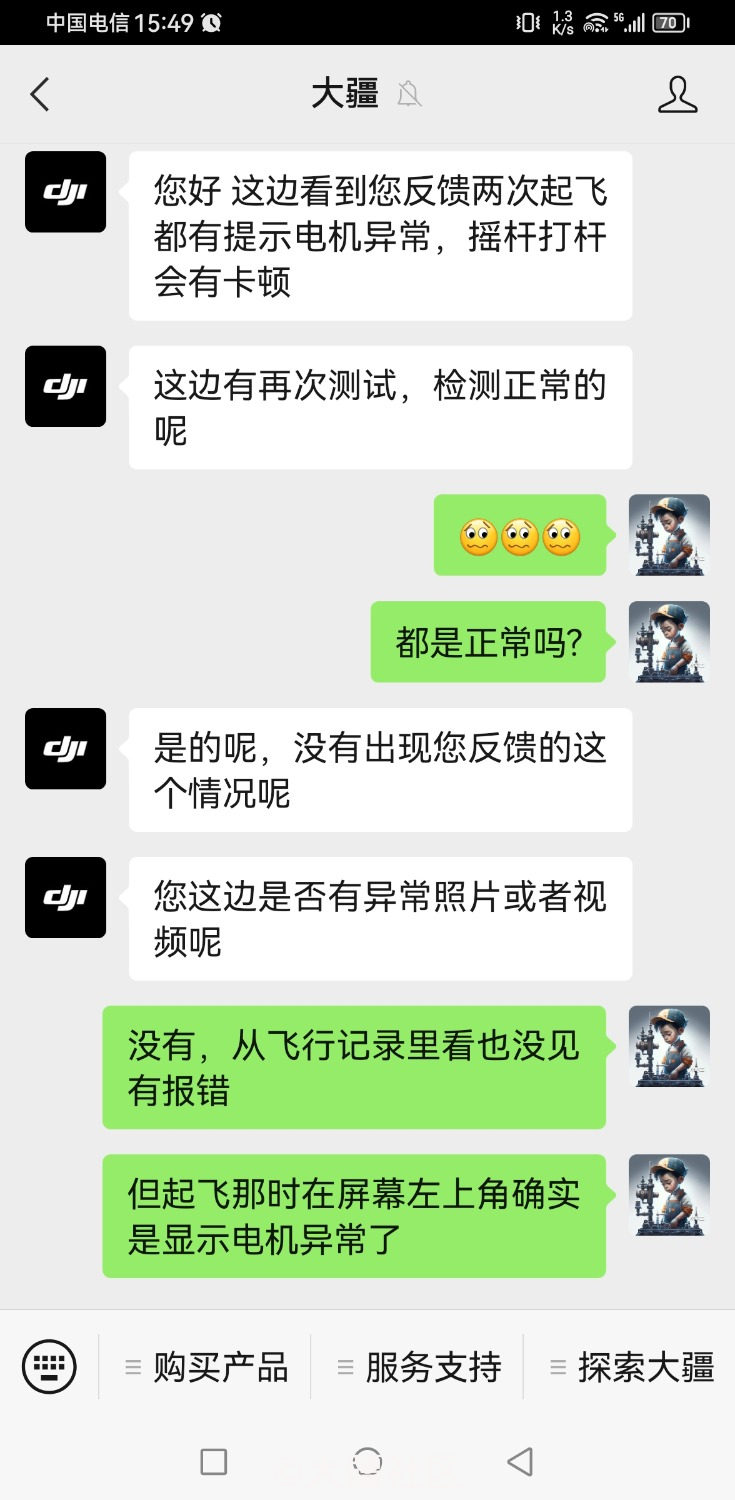Image resolution: width=735 pixels, height=1500 pixels.
Task: Open the 大疆 account profile icon
Action: coord(677,95)
